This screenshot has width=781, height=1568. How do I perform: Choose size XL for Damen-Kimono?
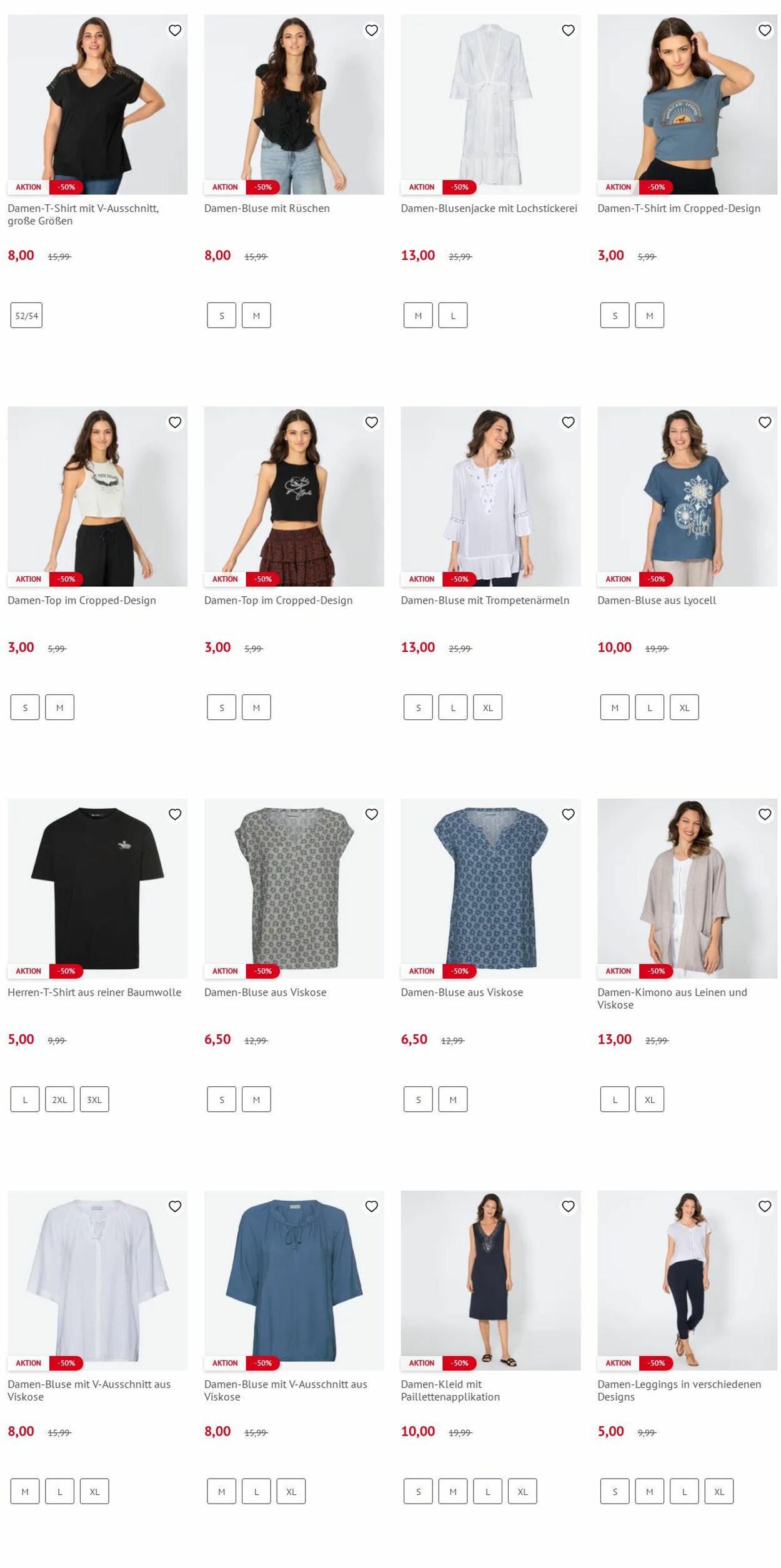coord(649,1099)
